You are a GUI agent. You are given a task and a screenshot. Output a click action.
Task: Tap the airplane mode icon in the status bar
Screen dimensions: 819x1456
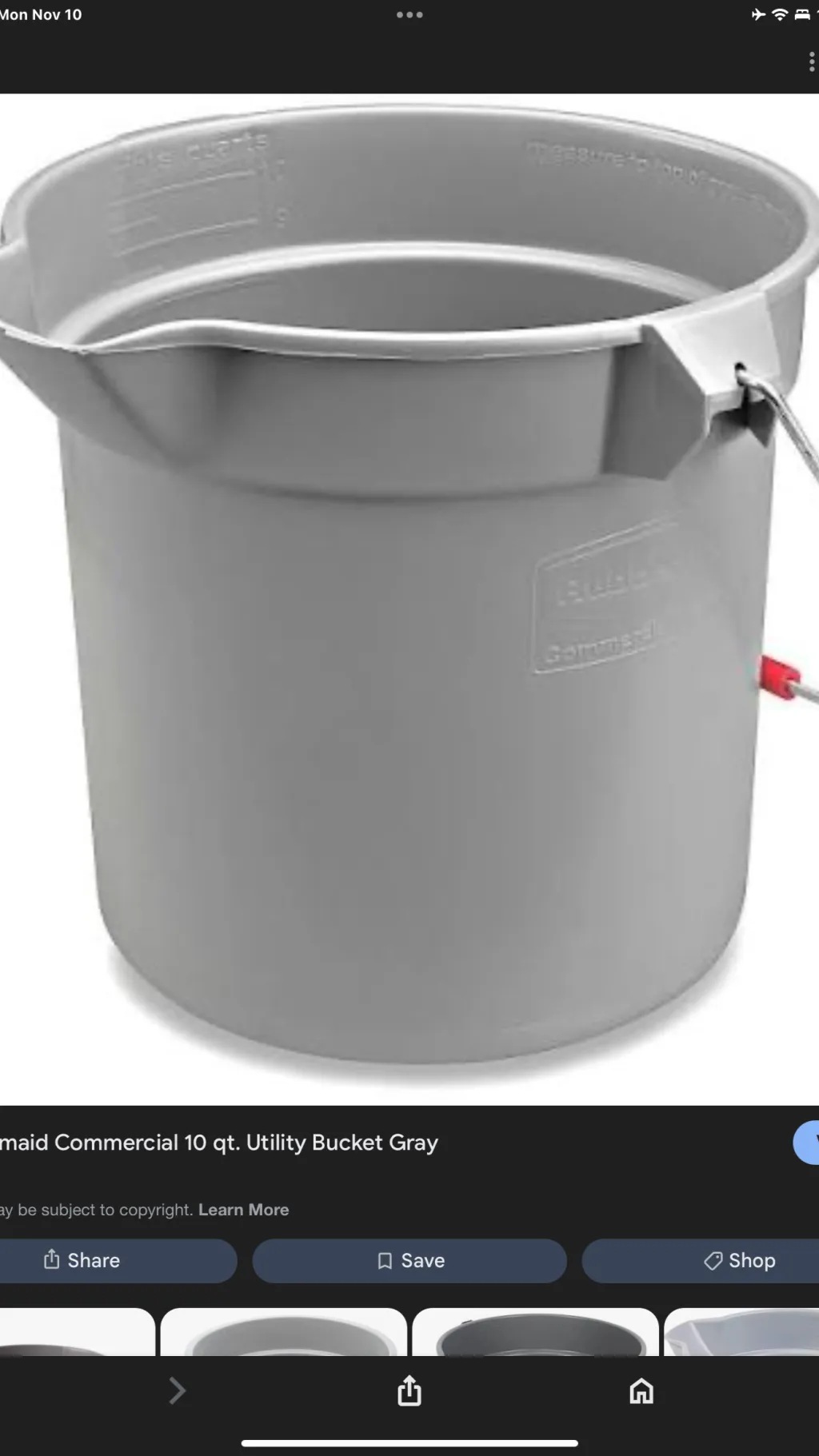(x=758, y=14)
